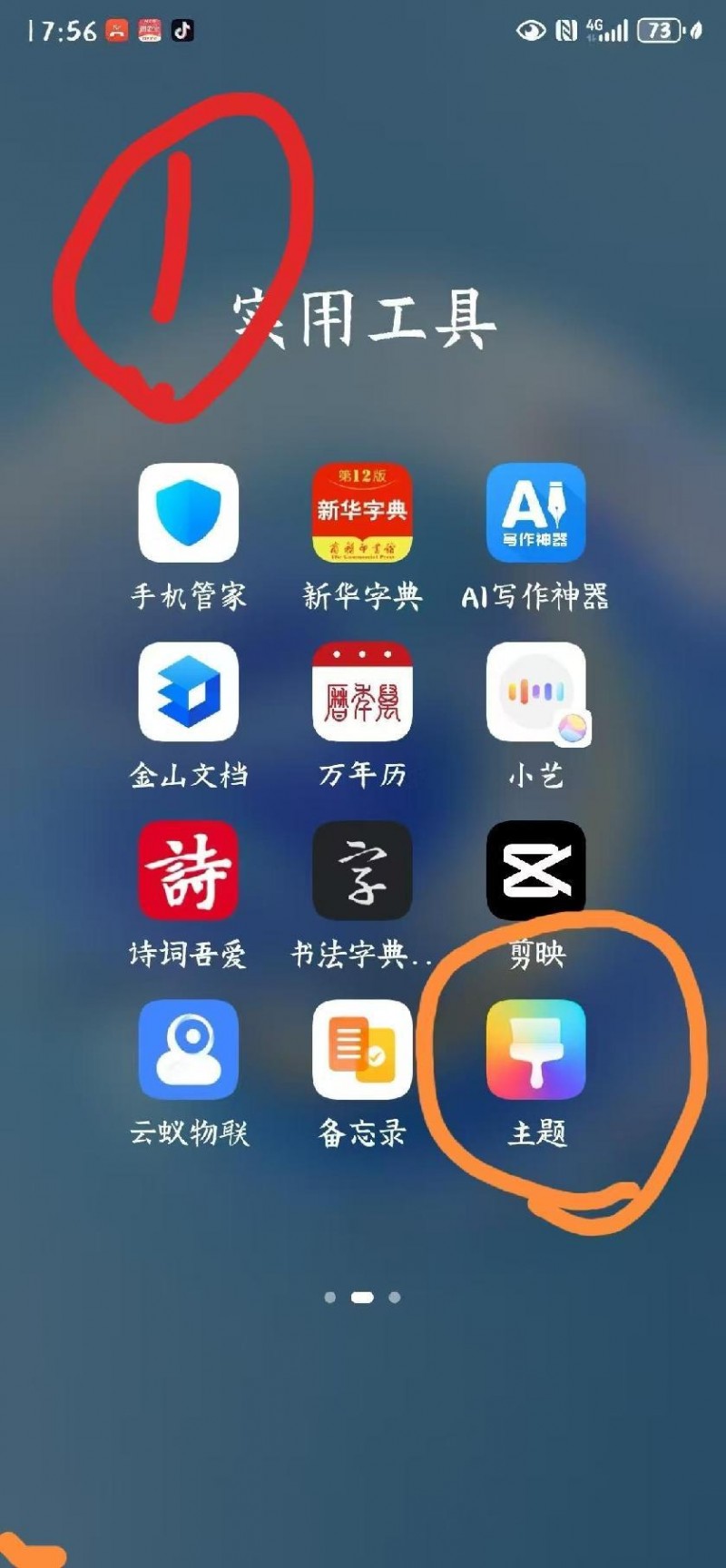The image size is (726, 1568).
Task: Open the 小艺 assistant app
Action: point(535,691)
